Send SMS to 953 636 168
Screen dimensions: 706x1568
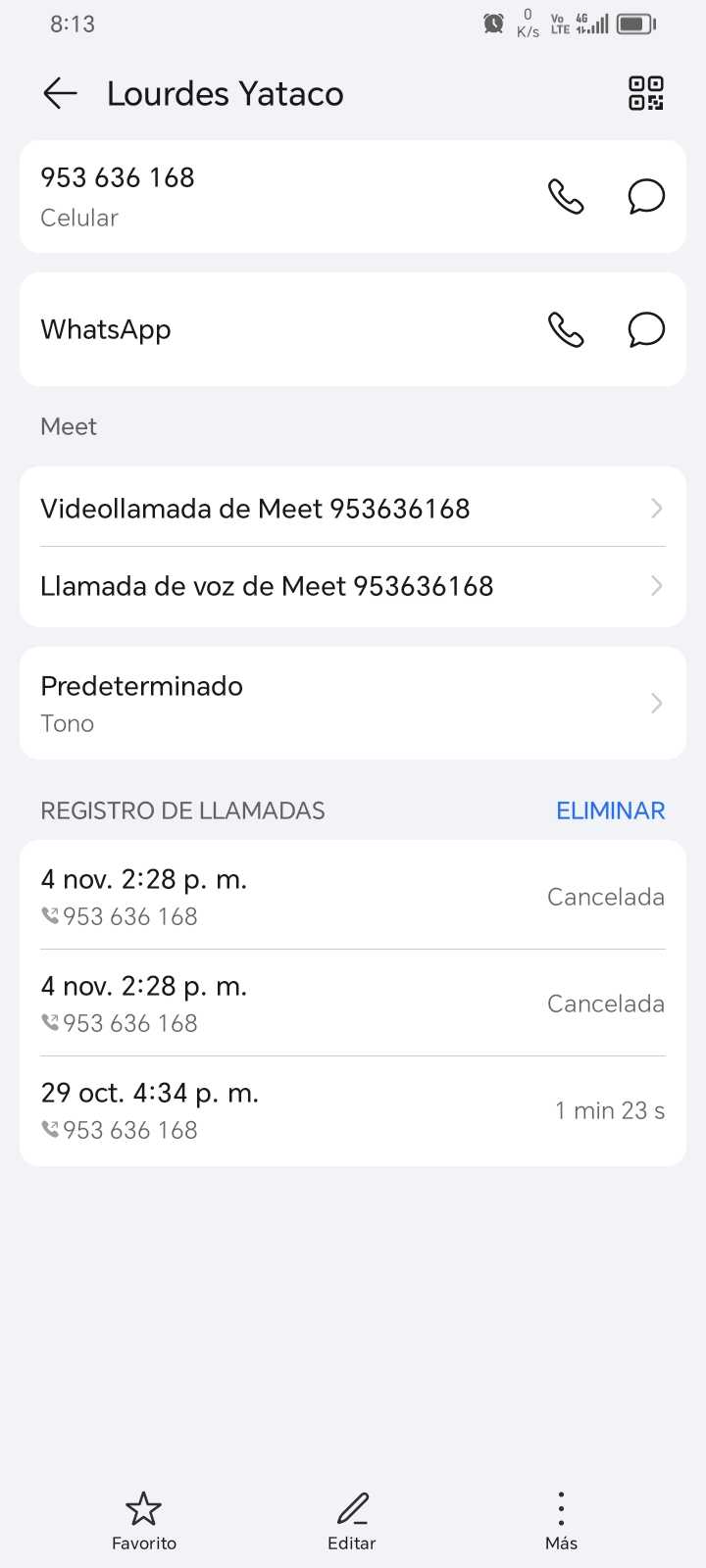[x=646, y=196]
